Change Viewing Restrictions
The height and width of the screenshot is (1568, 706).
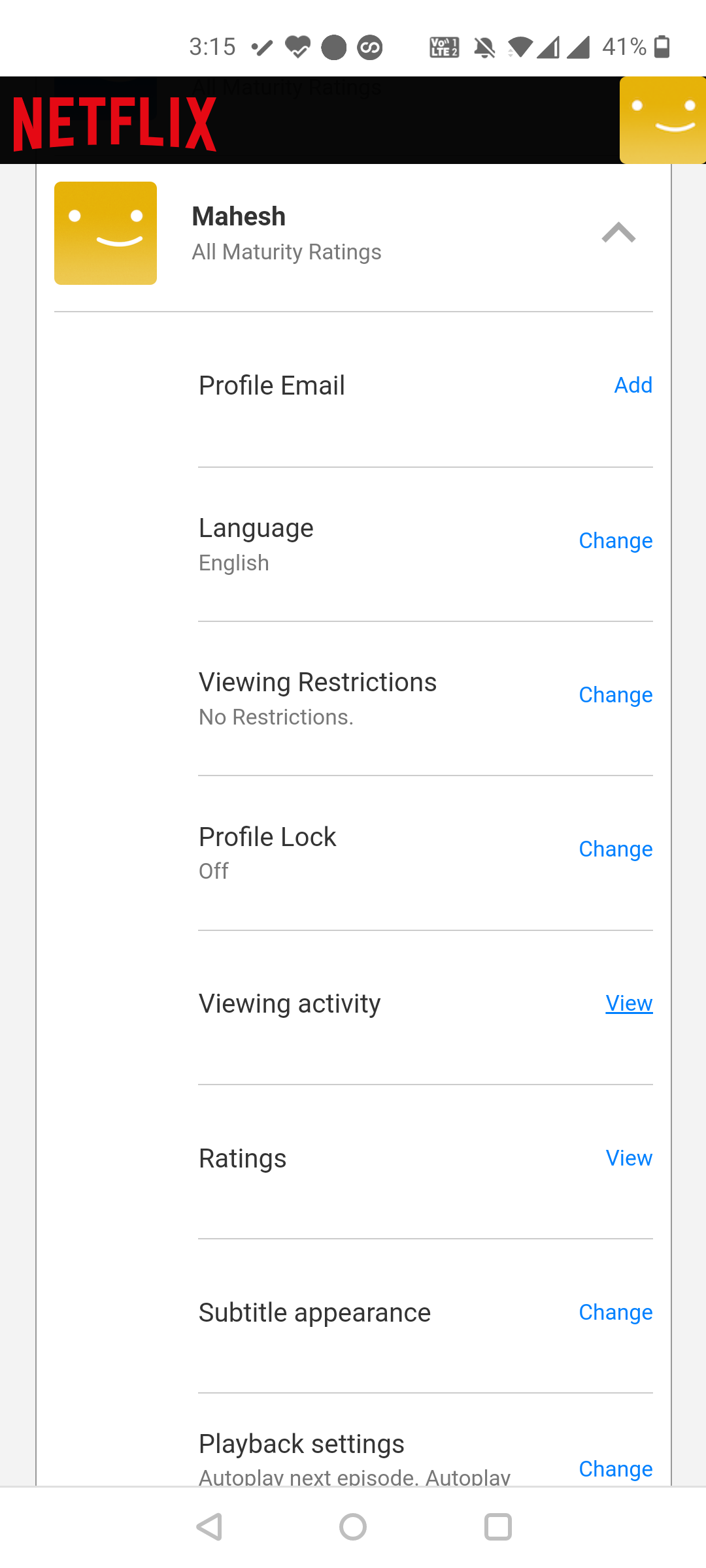(x=615, y=695)
